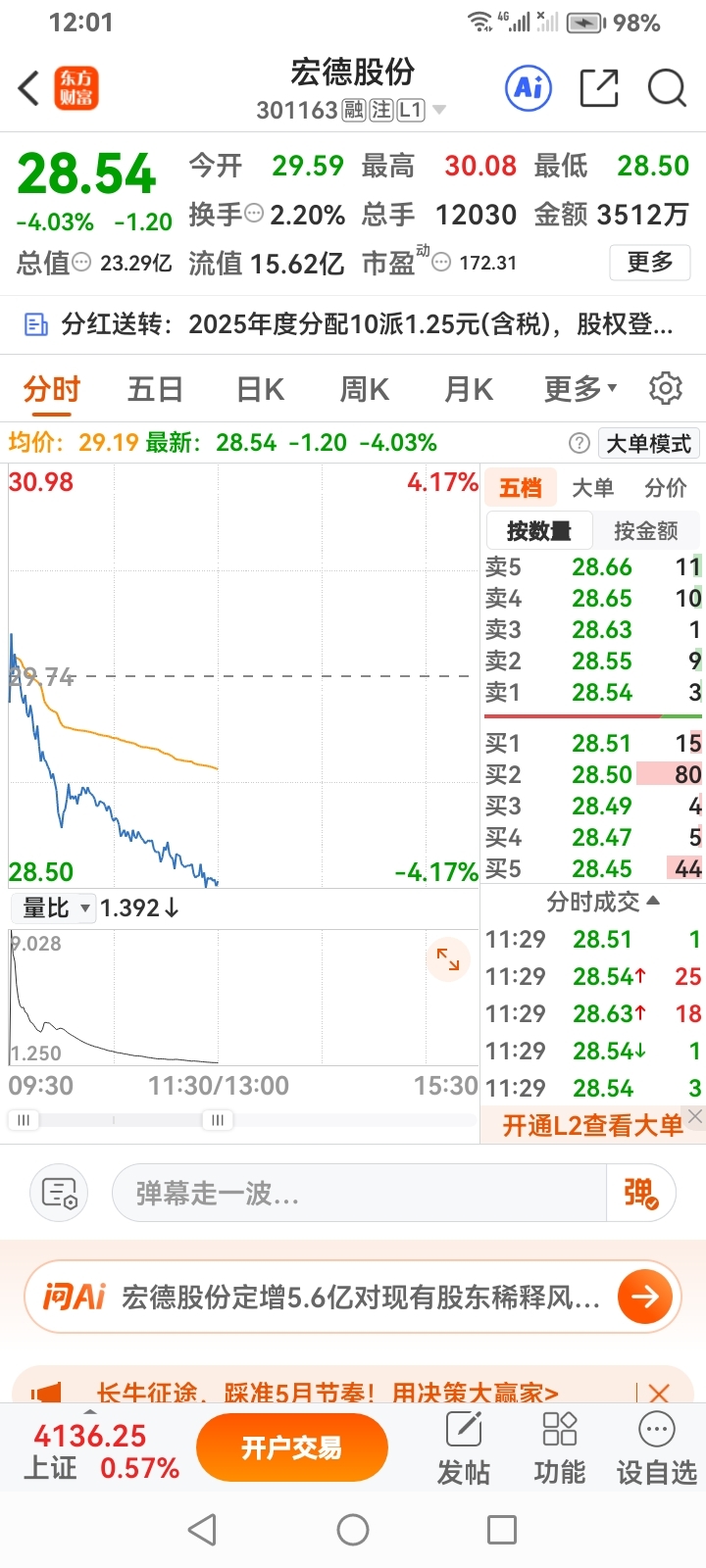Open the Ai assistant icon
706x1568 pixels.
(x=529, y=88)
